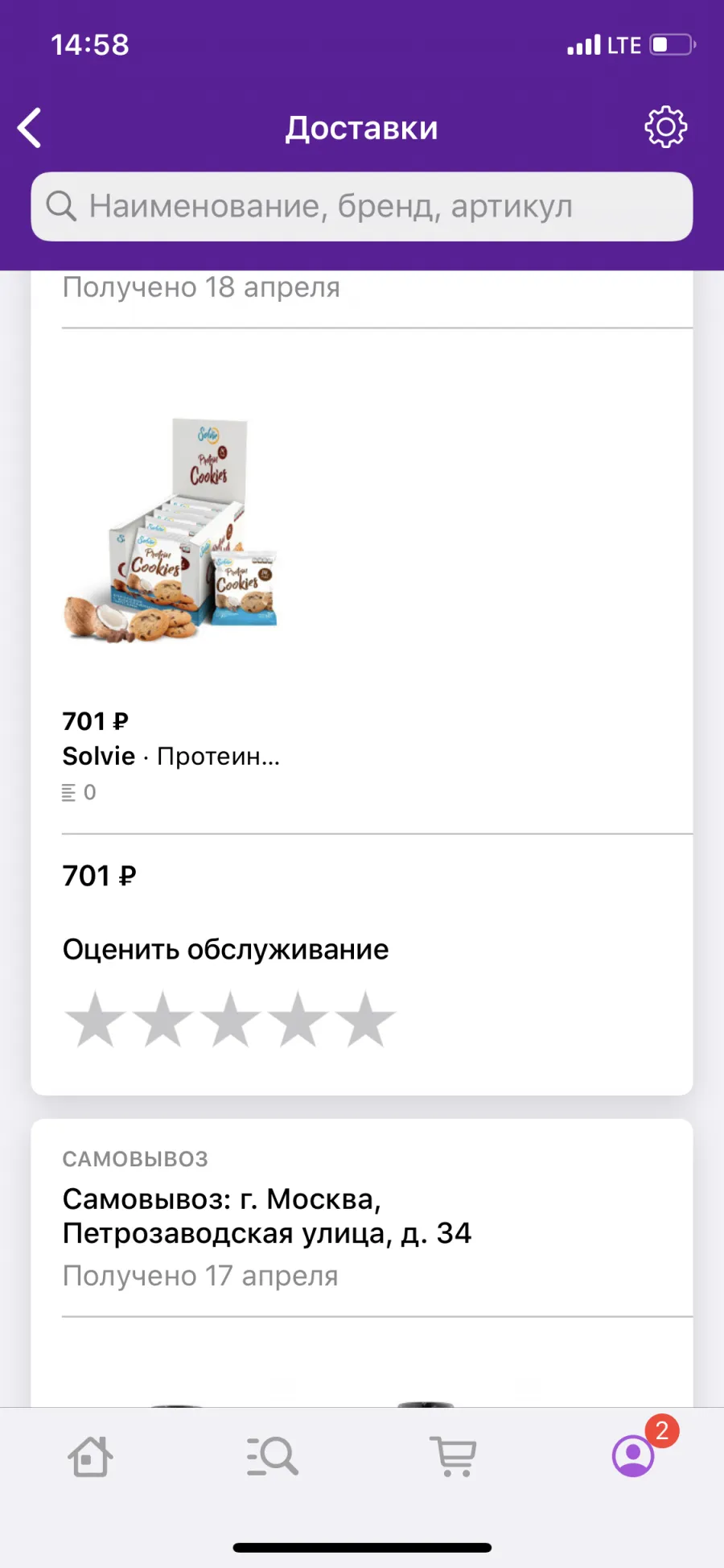Image resolution: width=724 pixels, height=1568 pixels.
Task: Give a three-star service rating
Action: coord(230,1019)
